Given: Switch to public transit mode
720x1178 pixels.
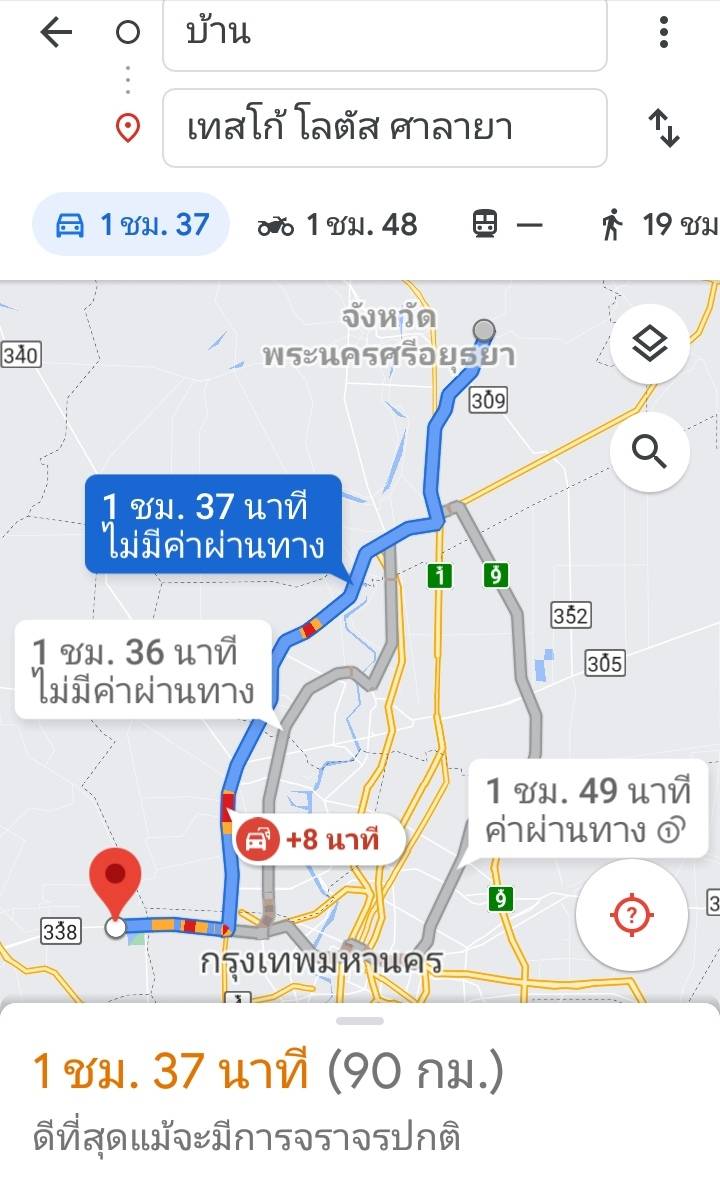Looking at the screenshot, I should (507, 225).
